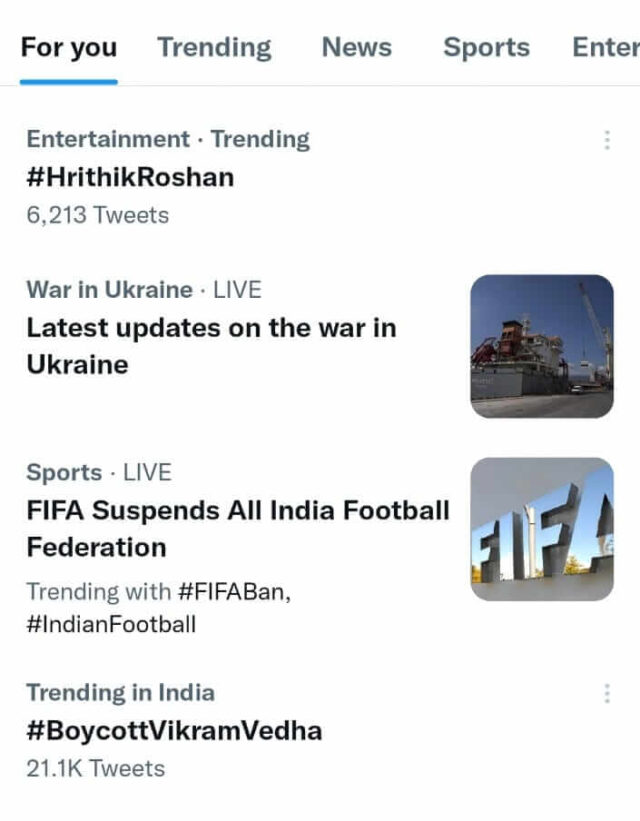Open the #HrithikRoshan trending topic
The image size is (640, 821).
click(130, 177)
